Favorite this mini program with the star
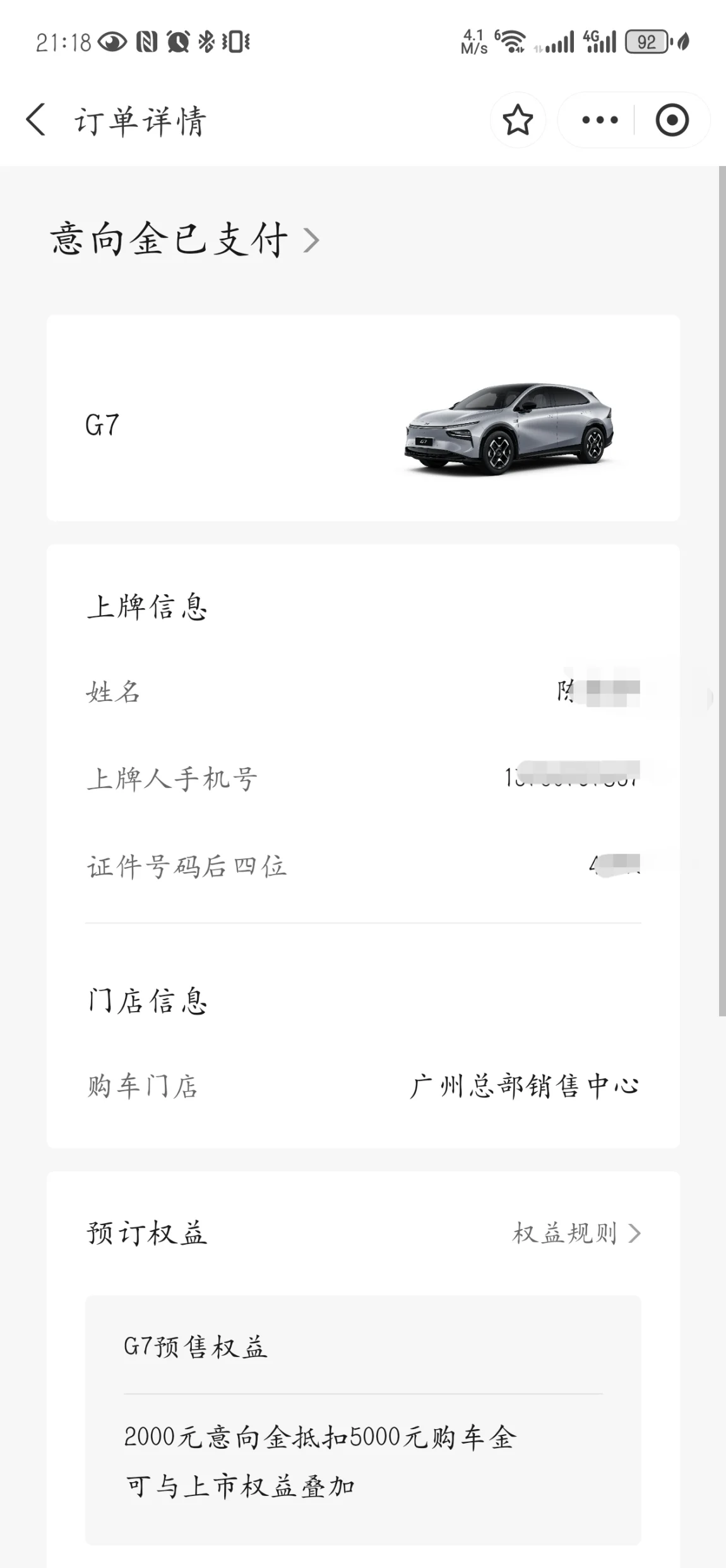The image size is (726, 1568). 518,120
